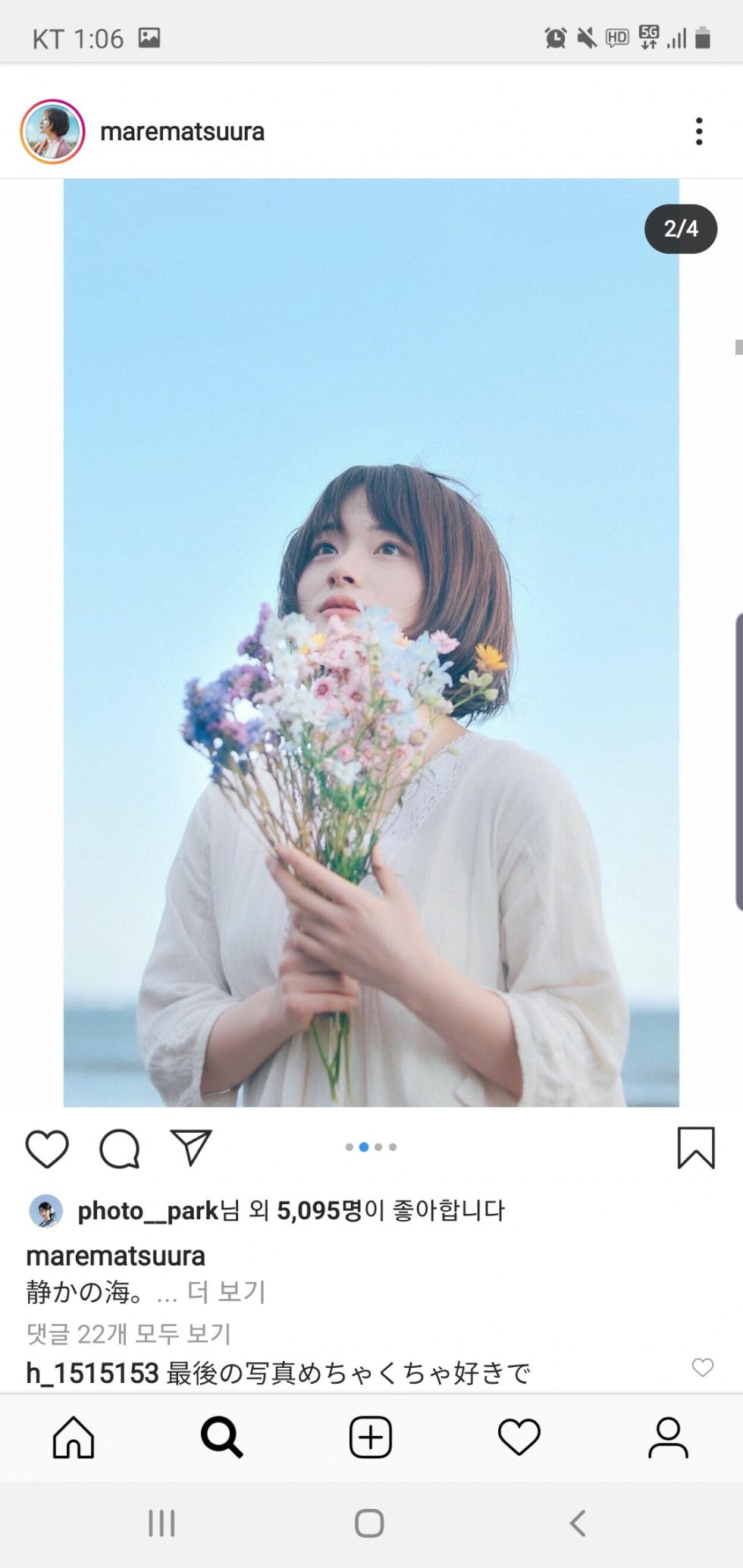Switch to the Search tab
The width and height of the screenshot is (743, 1568).
click(x=221, y=1437)
